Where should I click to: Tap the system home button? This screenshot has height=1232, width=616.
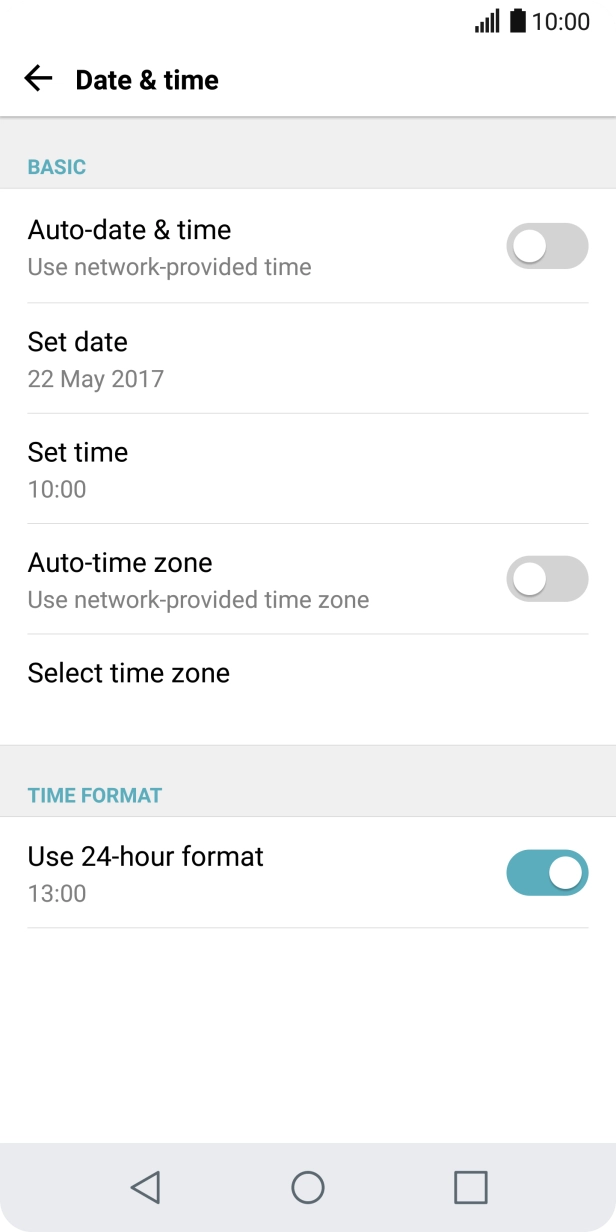click(308, 1187)
